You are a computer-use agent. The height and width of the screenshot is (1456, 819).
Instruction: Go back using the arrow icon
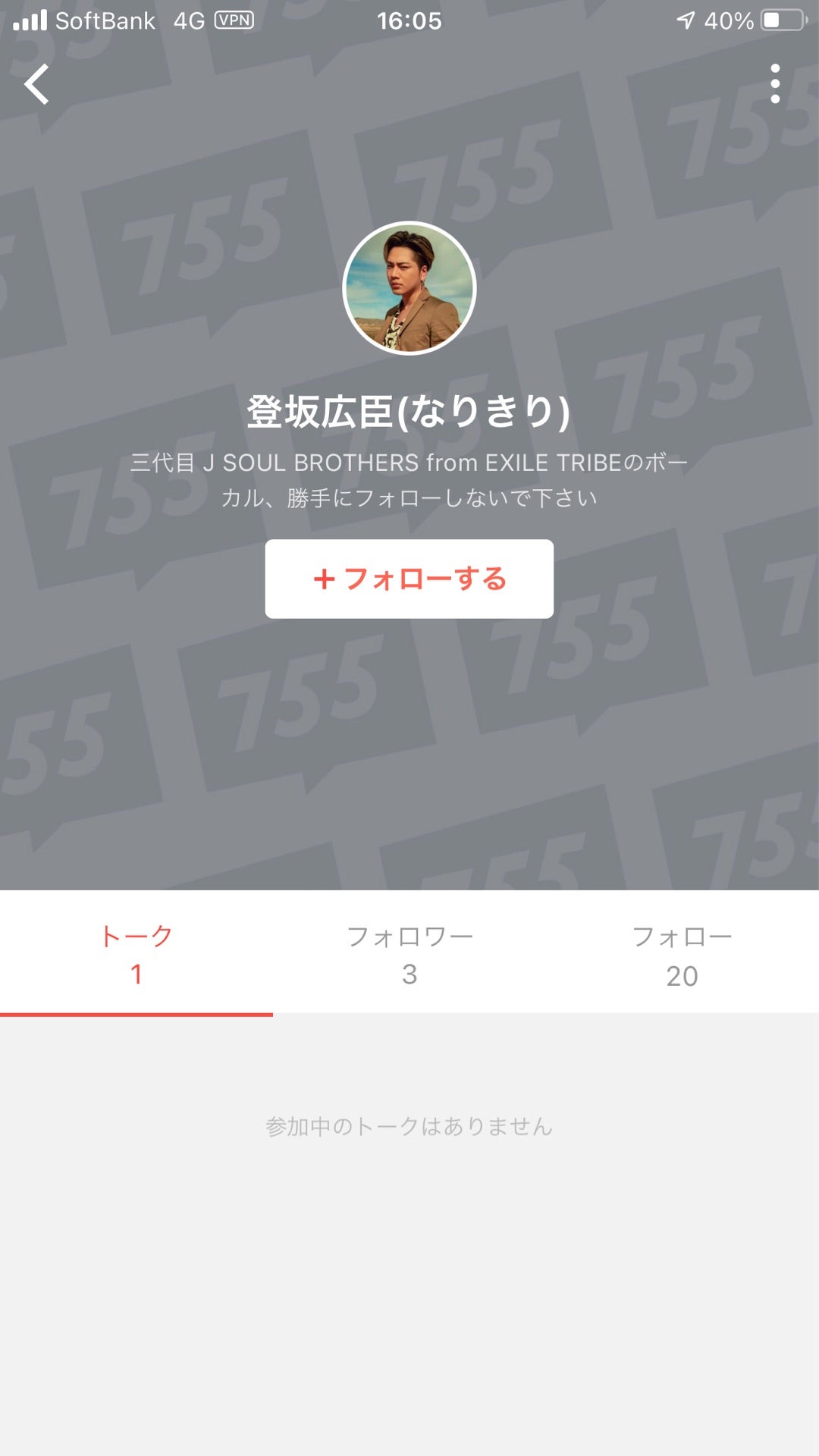36,83
